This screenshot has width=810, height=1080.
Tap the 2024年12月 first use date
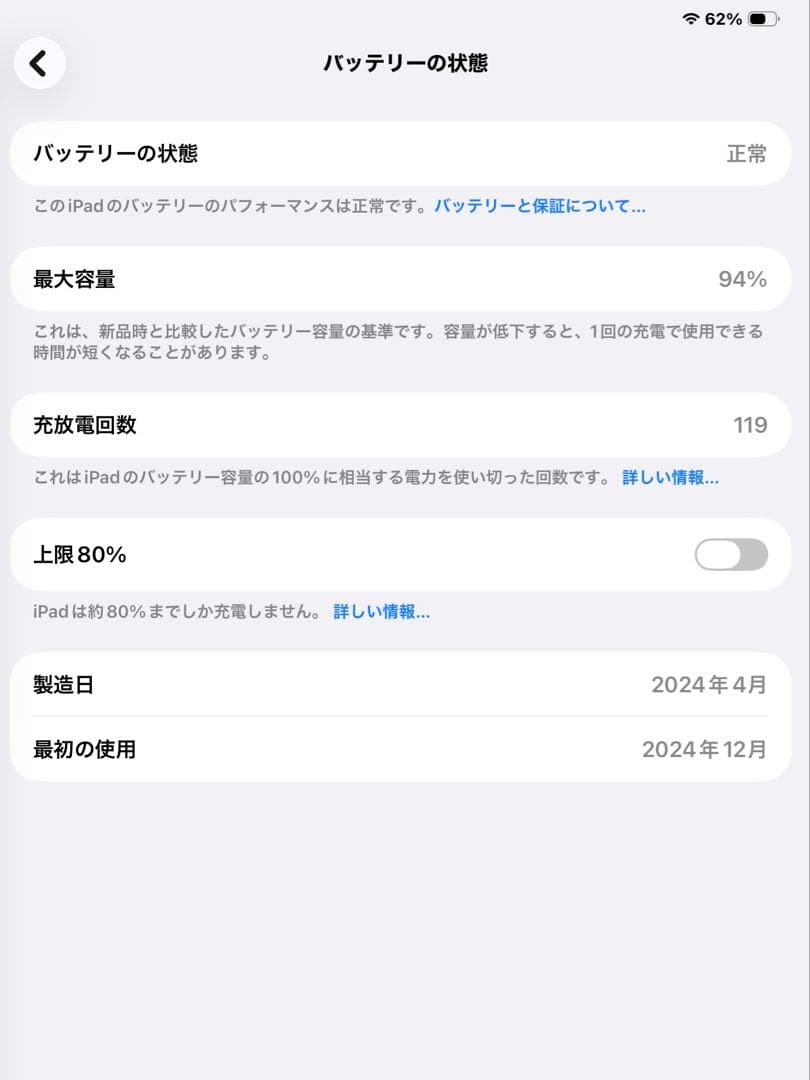pos(703,749)
